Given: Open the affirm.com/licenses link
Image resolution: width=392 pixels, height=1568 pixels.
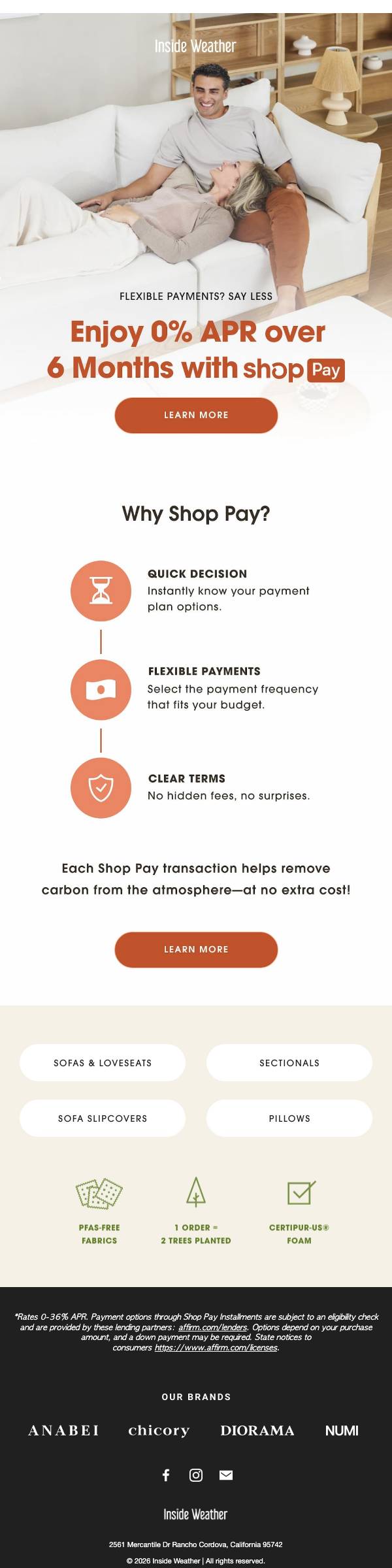Looking at the screenshot, I should point(216,1348).
